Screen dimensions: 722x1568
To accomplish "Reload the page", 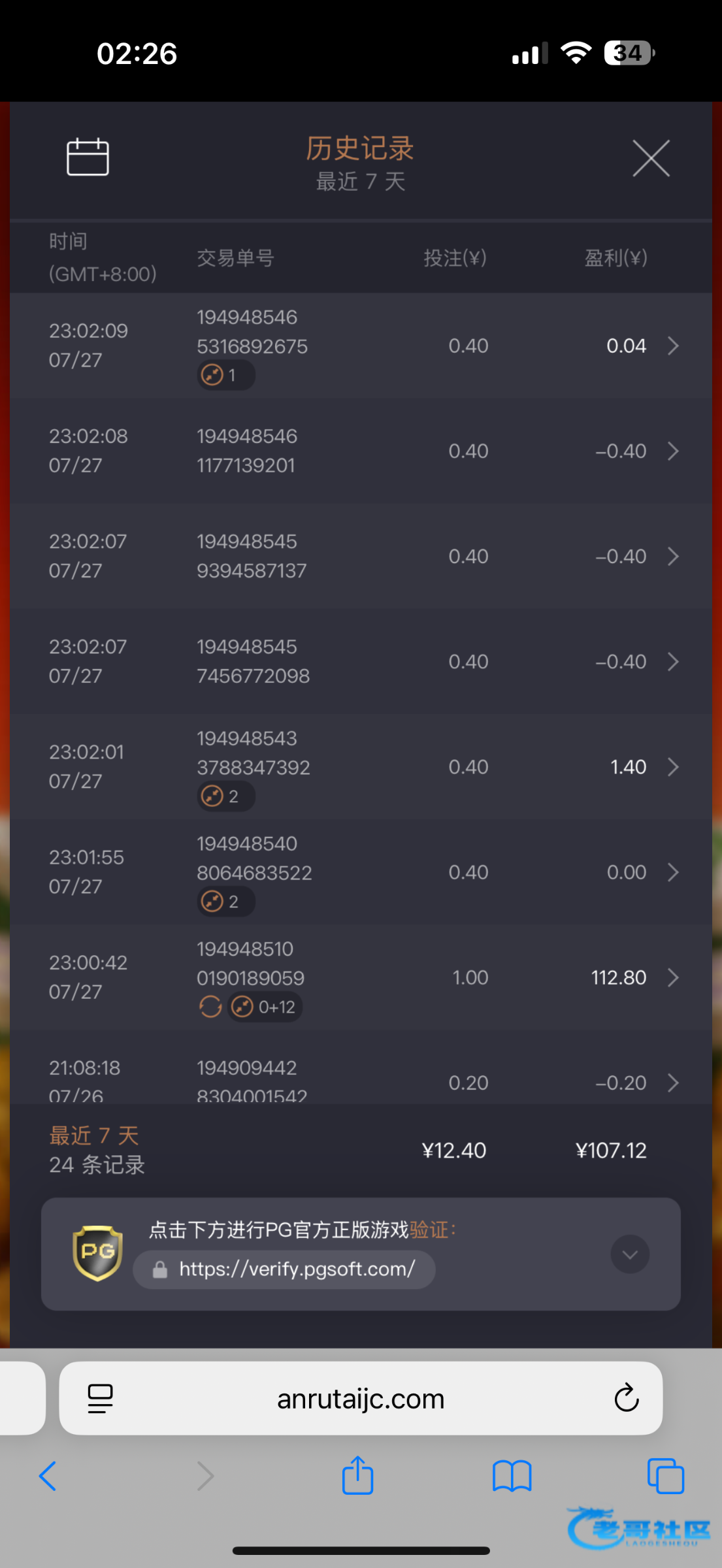I will point(626,1398).
